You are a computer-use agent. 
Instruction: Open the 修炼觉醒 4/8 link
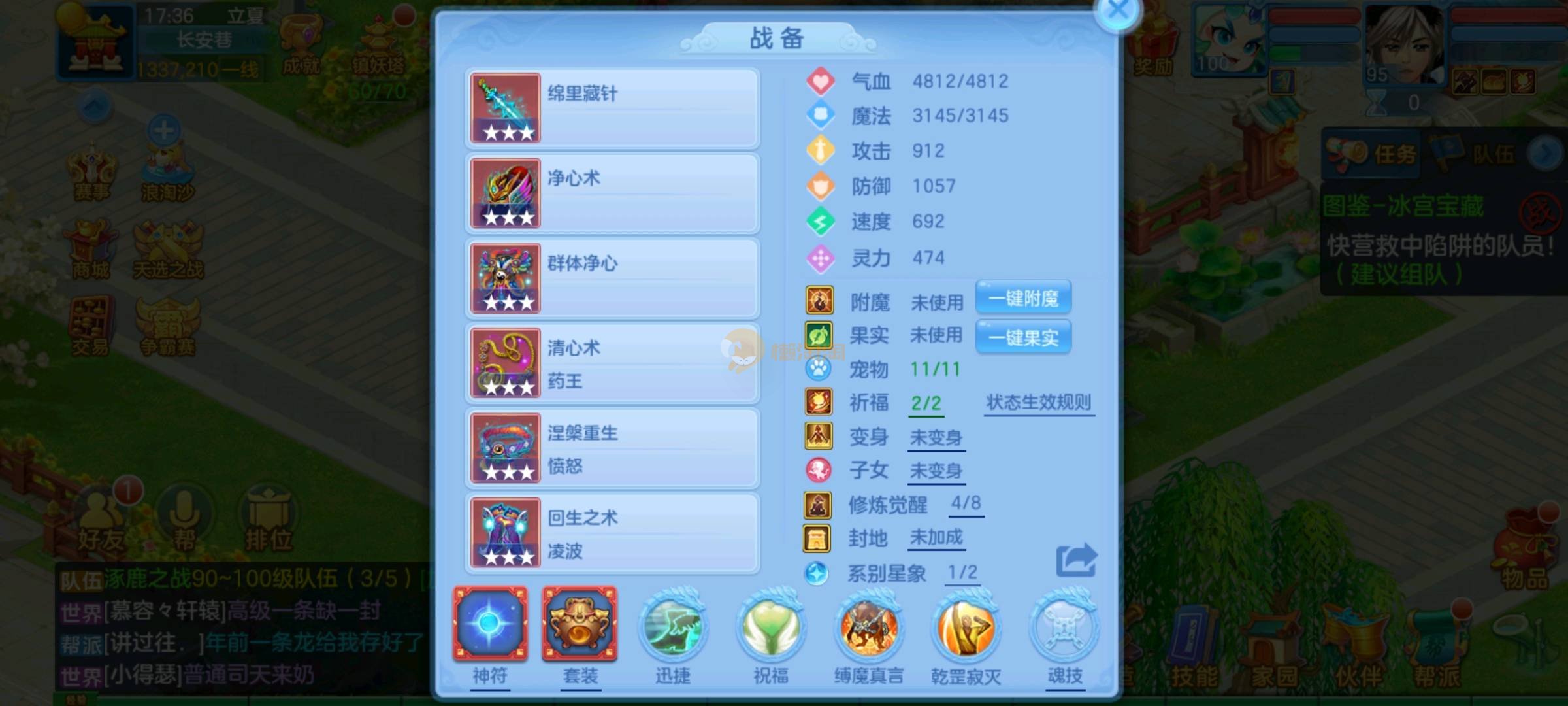pos(966,503)
